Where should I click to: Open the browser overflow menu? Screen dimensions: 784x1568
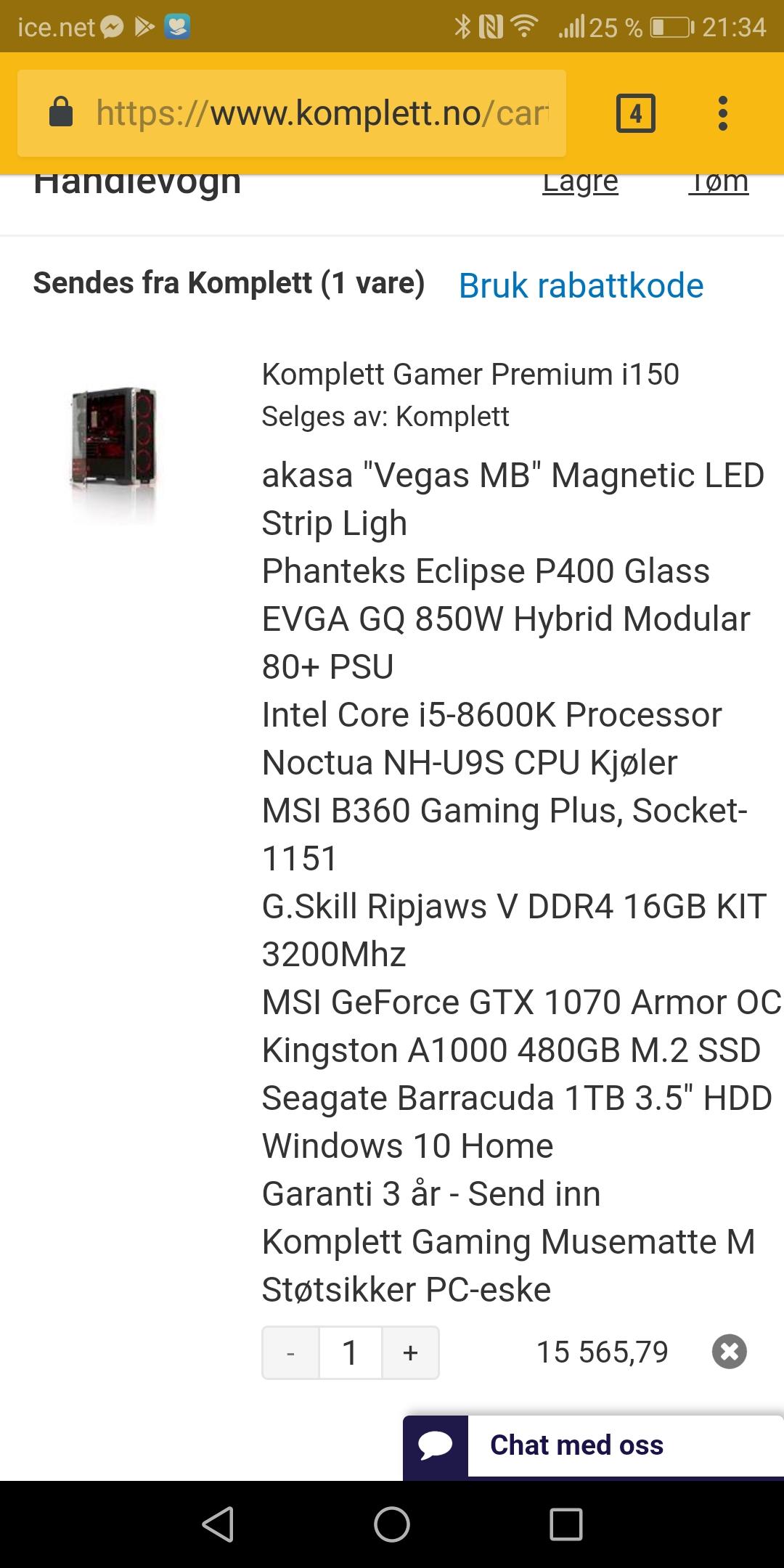tap(722, 113)
